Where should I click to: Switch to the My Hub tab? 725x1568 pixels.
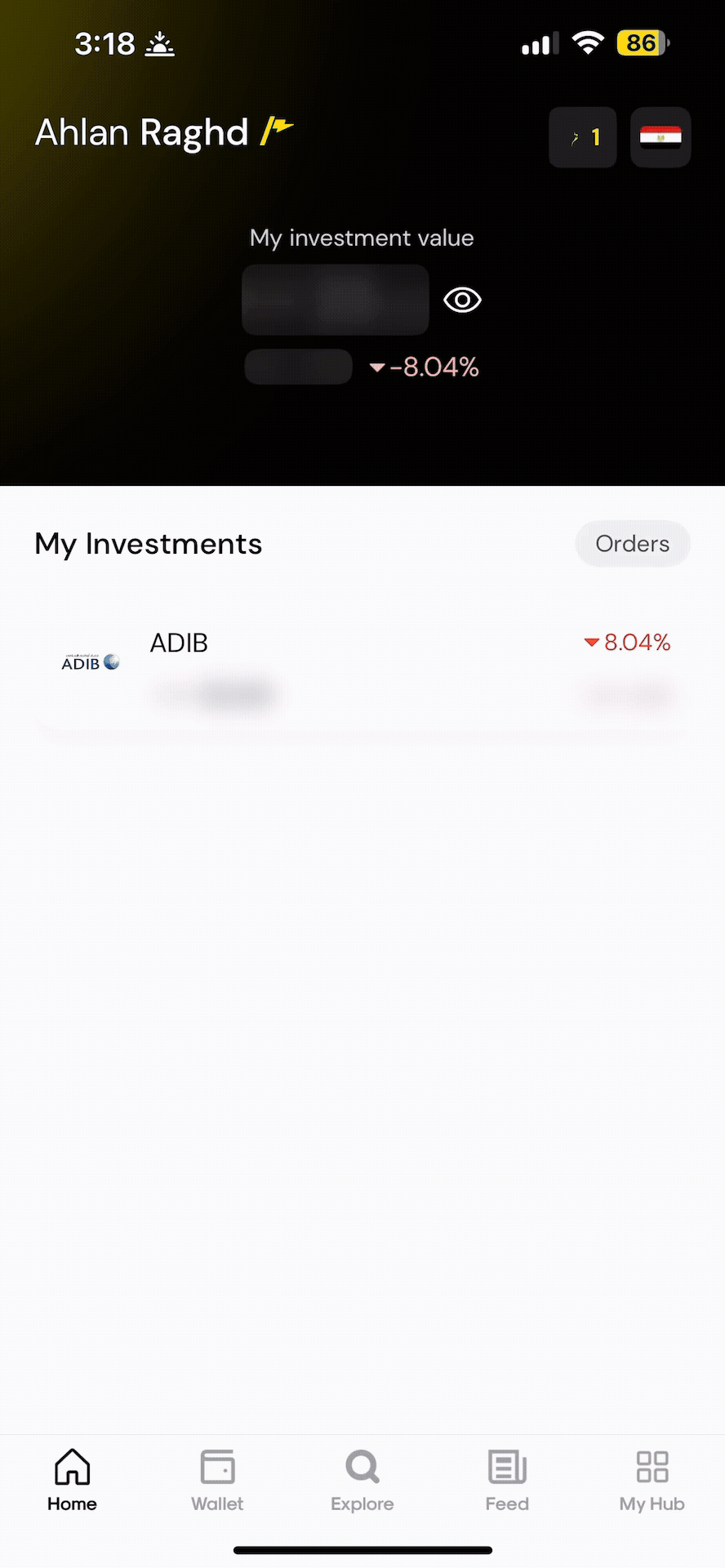652,1480
